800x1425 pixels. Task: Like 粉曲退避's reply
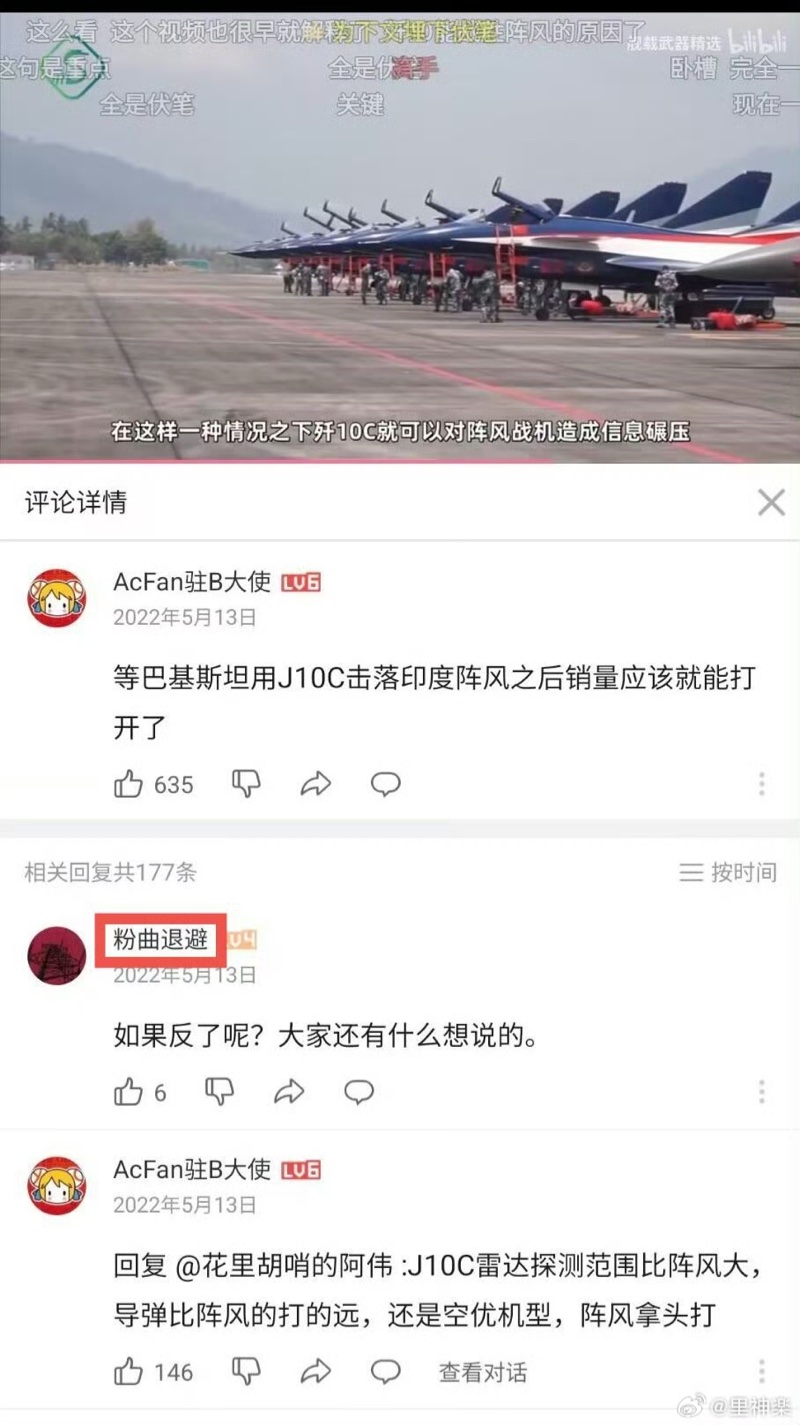[x=129, y=1092]
